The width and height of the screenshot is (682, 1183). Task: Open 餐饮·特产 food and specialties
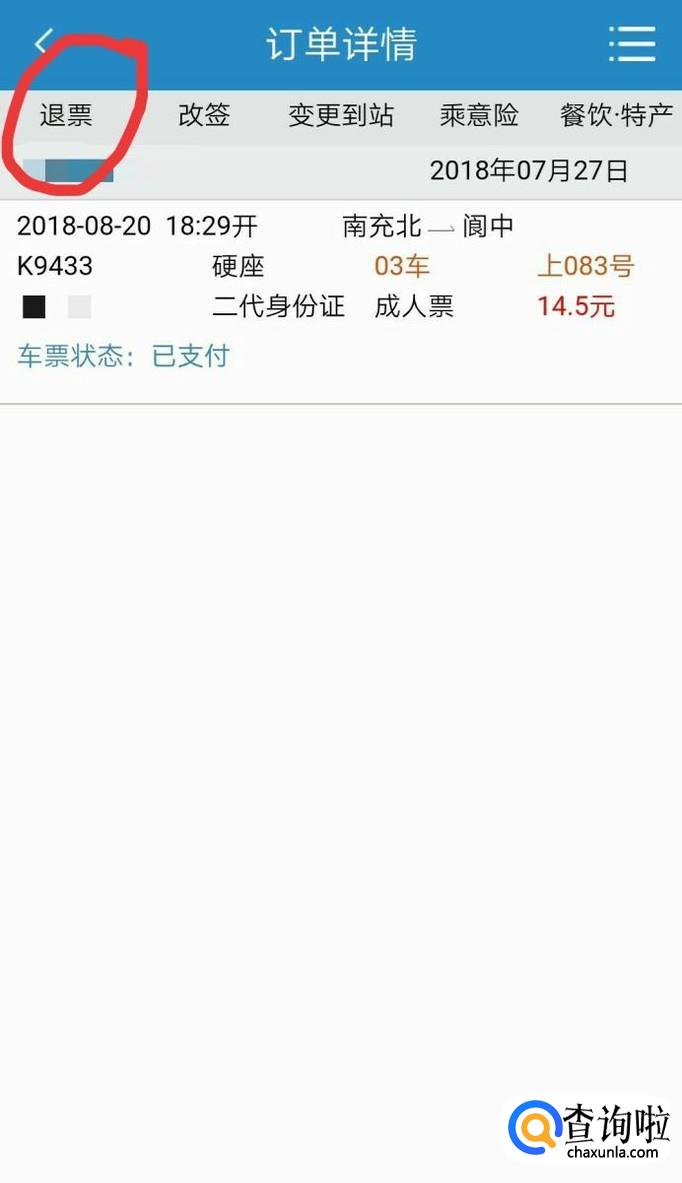(x=616, y=115)
